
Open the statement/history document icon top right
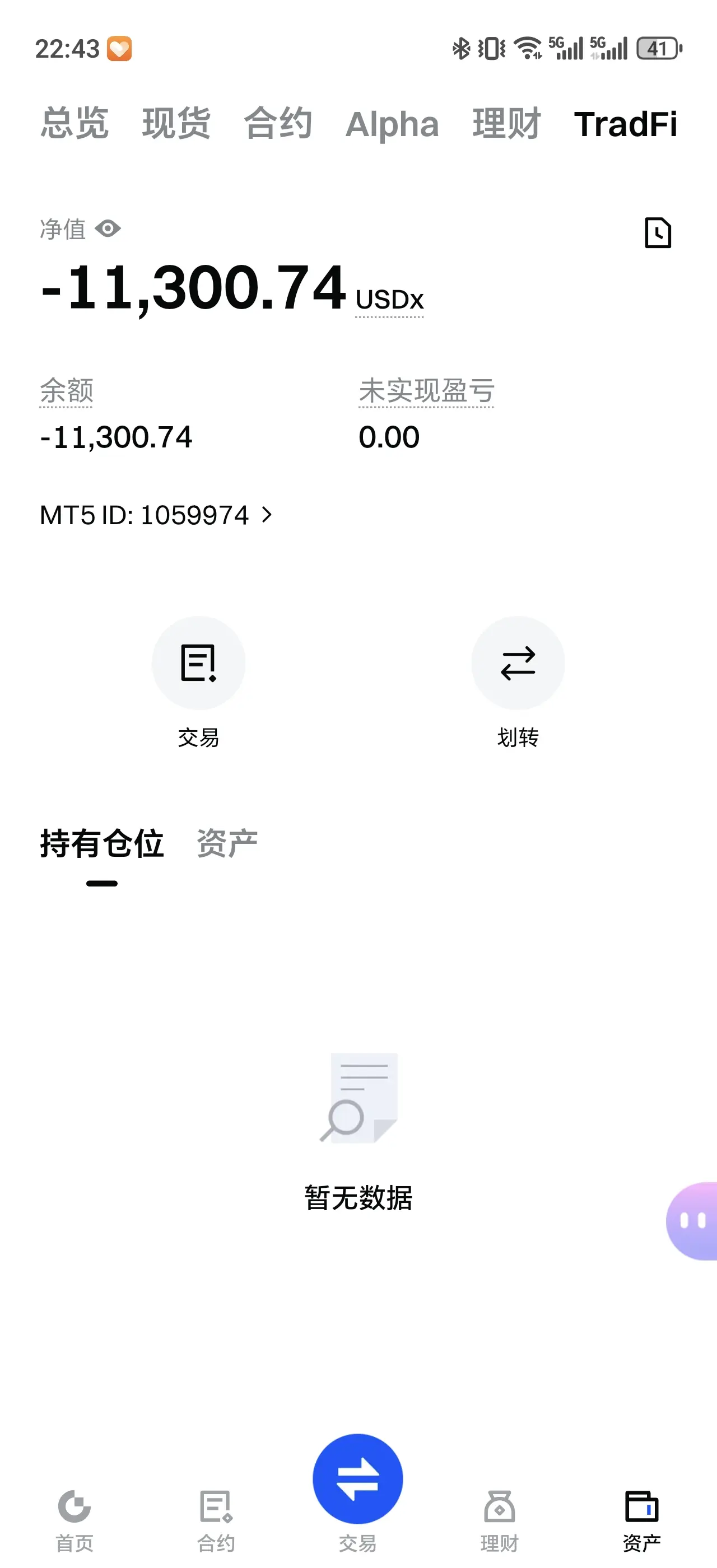pos(659,233)
